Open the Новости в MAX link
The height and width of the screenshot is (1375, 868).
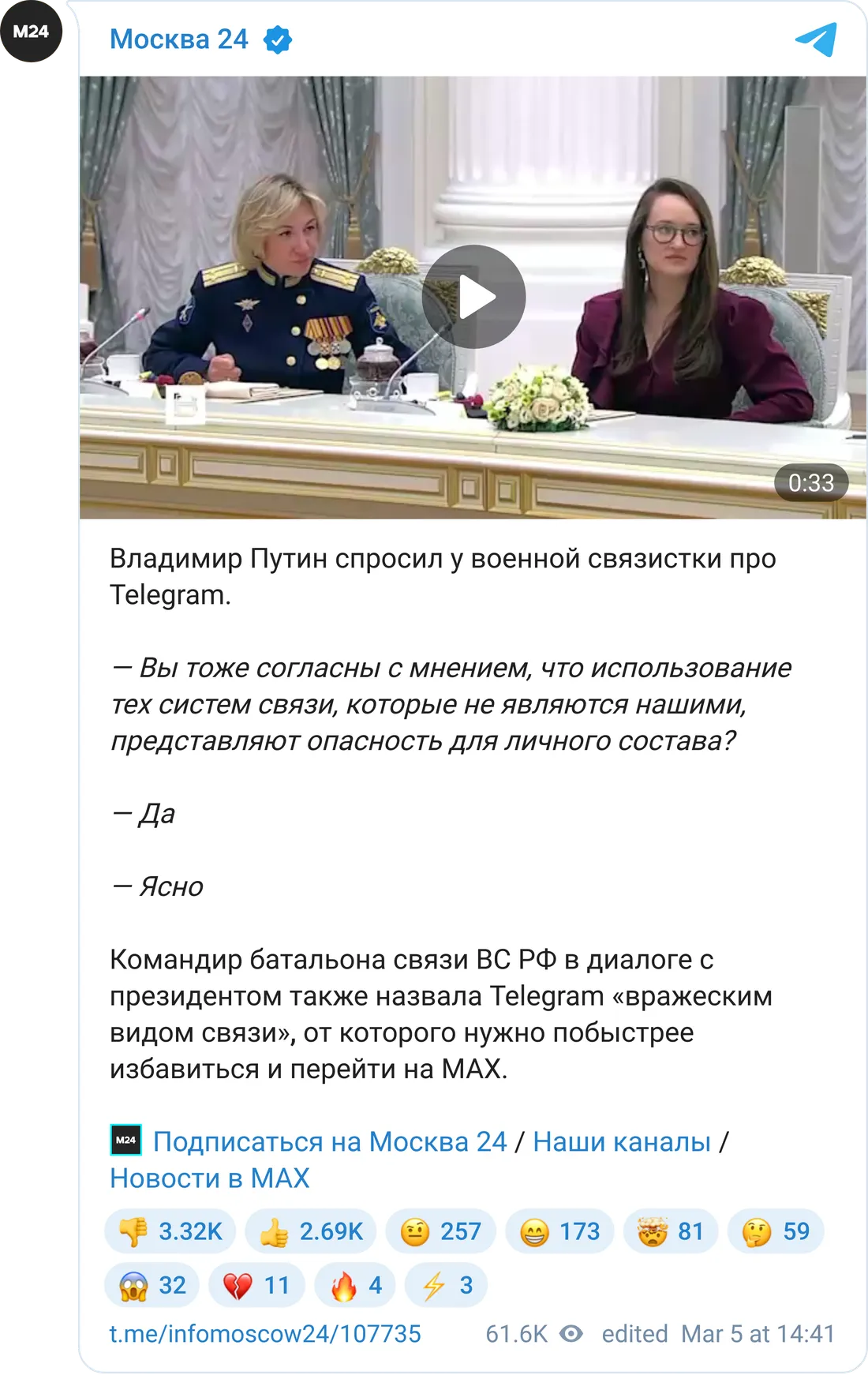click(209, 1178)
